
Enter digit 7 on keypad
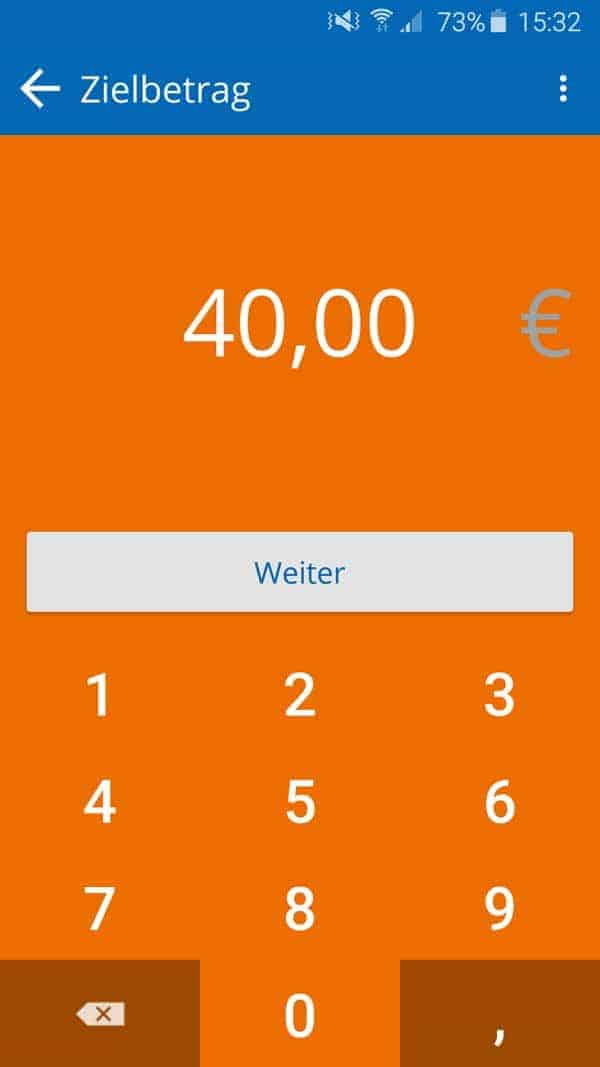point(99,908)
